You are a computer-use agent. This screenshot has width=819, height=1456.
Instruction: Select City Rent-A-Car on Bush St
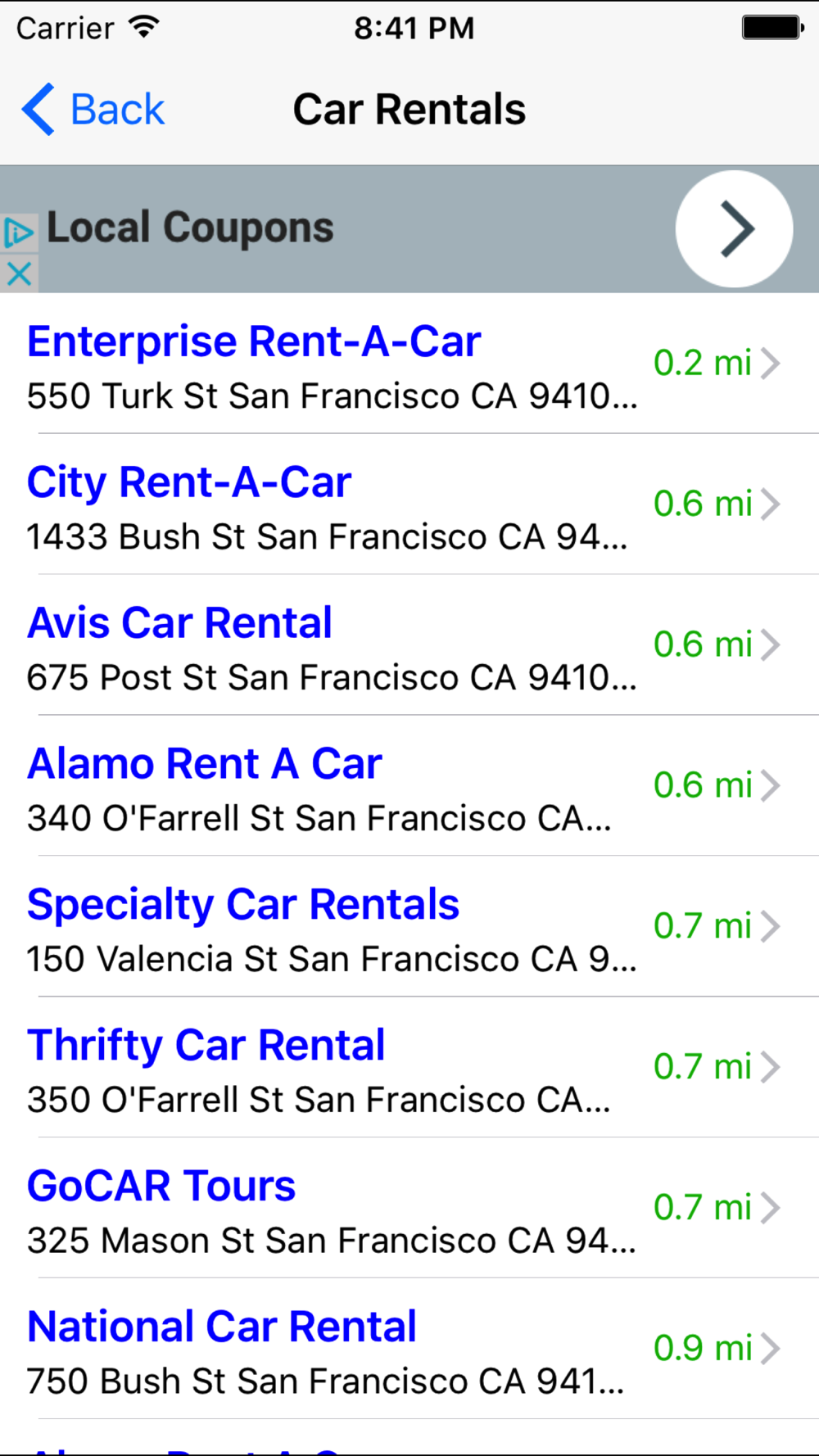click(x=409, y=504)
